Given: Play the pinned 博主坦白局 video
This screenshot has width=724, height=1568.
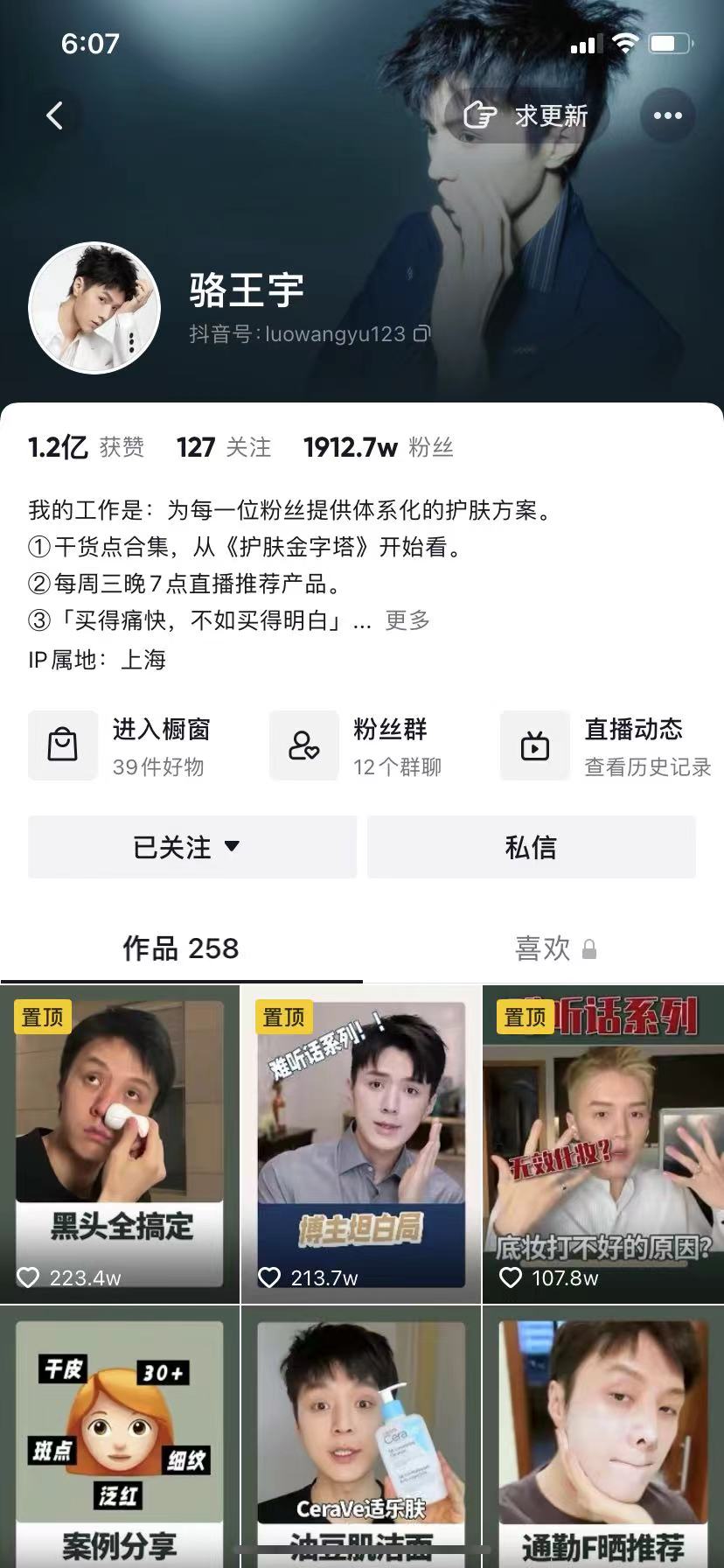Looking at the screenshot, I should 361,1144.
